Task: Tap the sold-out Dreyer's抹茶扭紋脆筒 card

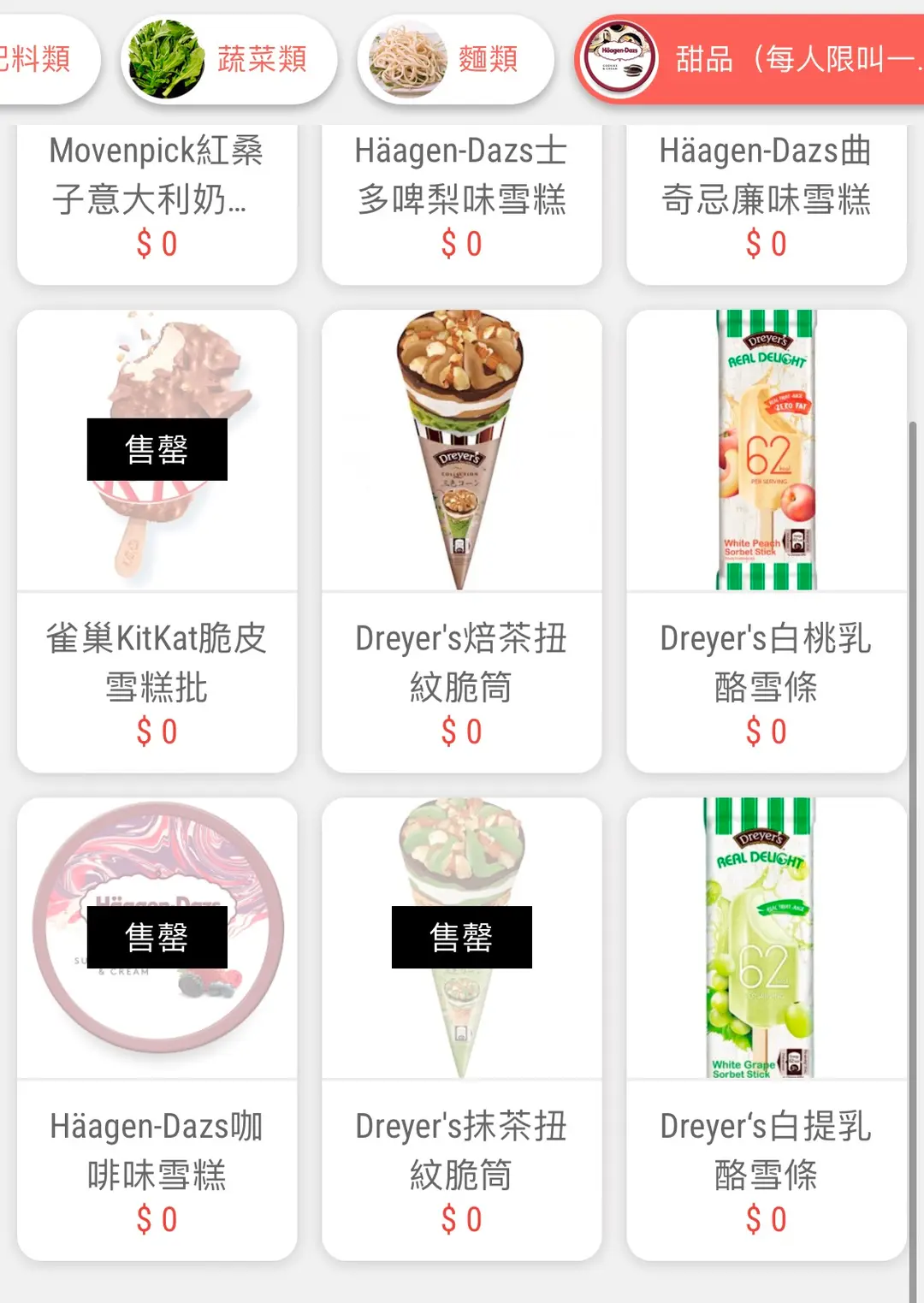Action: pyautogui.click(x=461, y=1028)
